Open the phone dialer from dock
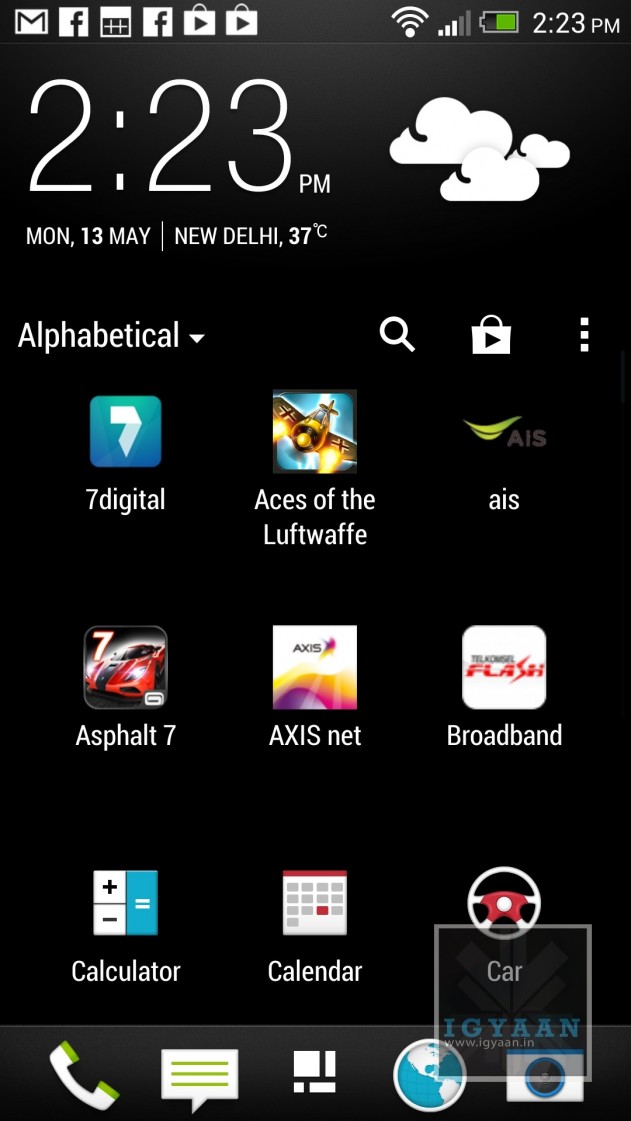 click(x=84, y=1075)
